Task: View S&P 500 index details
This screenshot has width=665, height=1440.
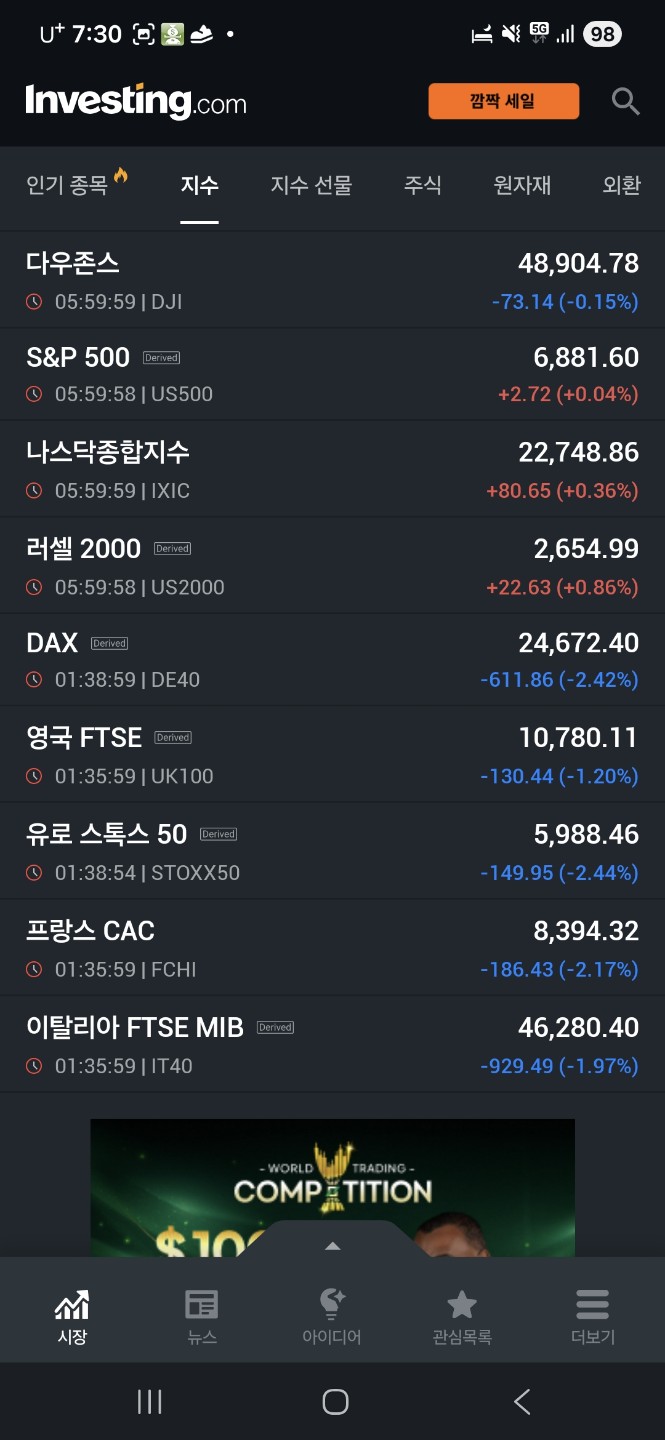Action: (x=332, y=374)
